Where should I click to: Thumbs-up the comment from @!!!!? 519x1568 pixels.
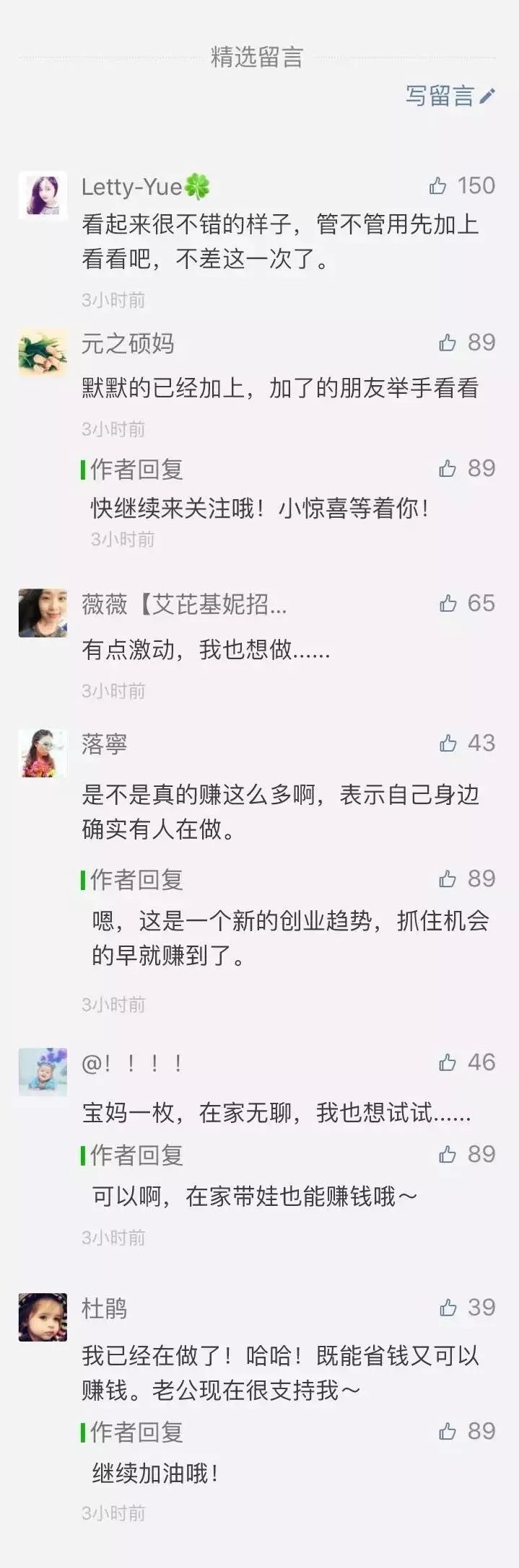coord(448,1062)
